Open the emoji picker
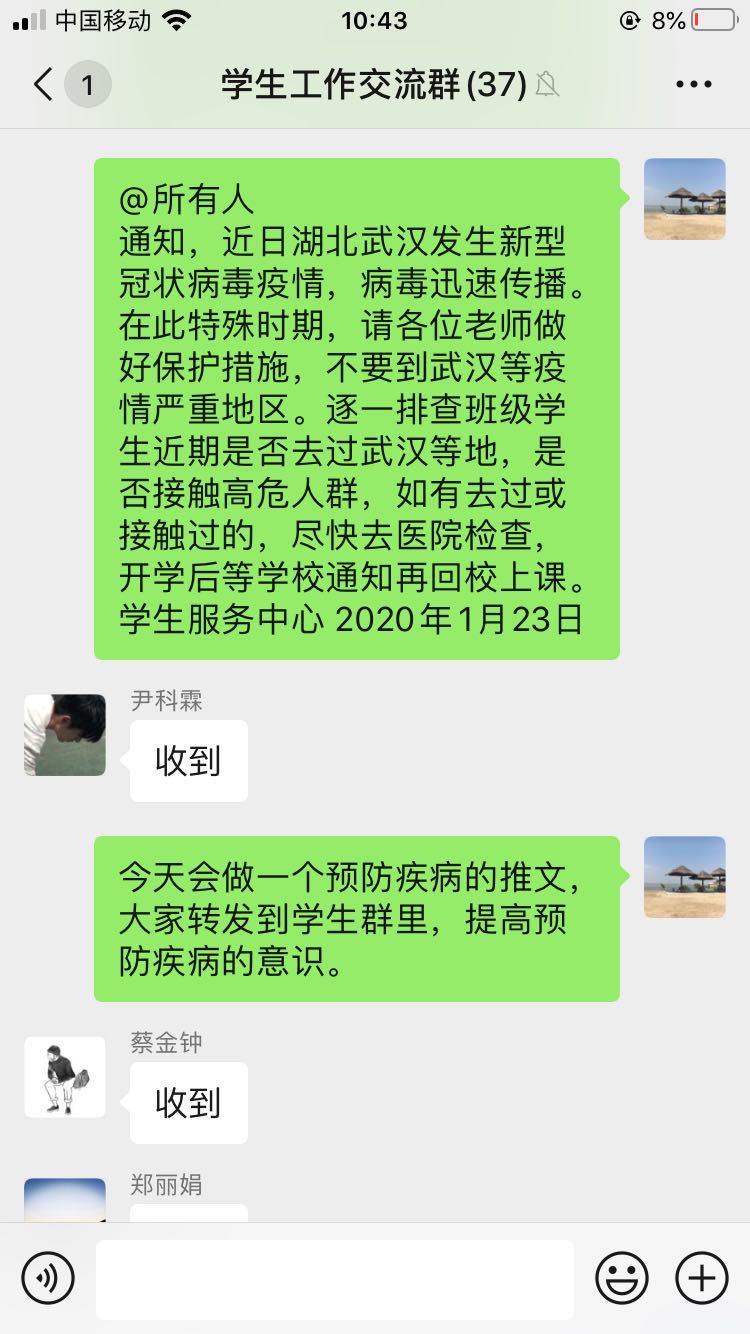This screenshot has height=1334, width=750. pos(622,1278)
